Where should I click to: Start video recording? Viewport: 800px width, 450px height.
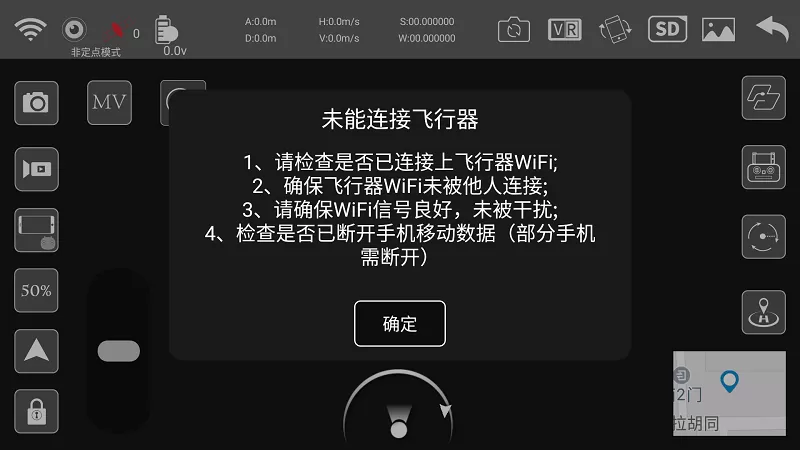(x=37, y=169)
